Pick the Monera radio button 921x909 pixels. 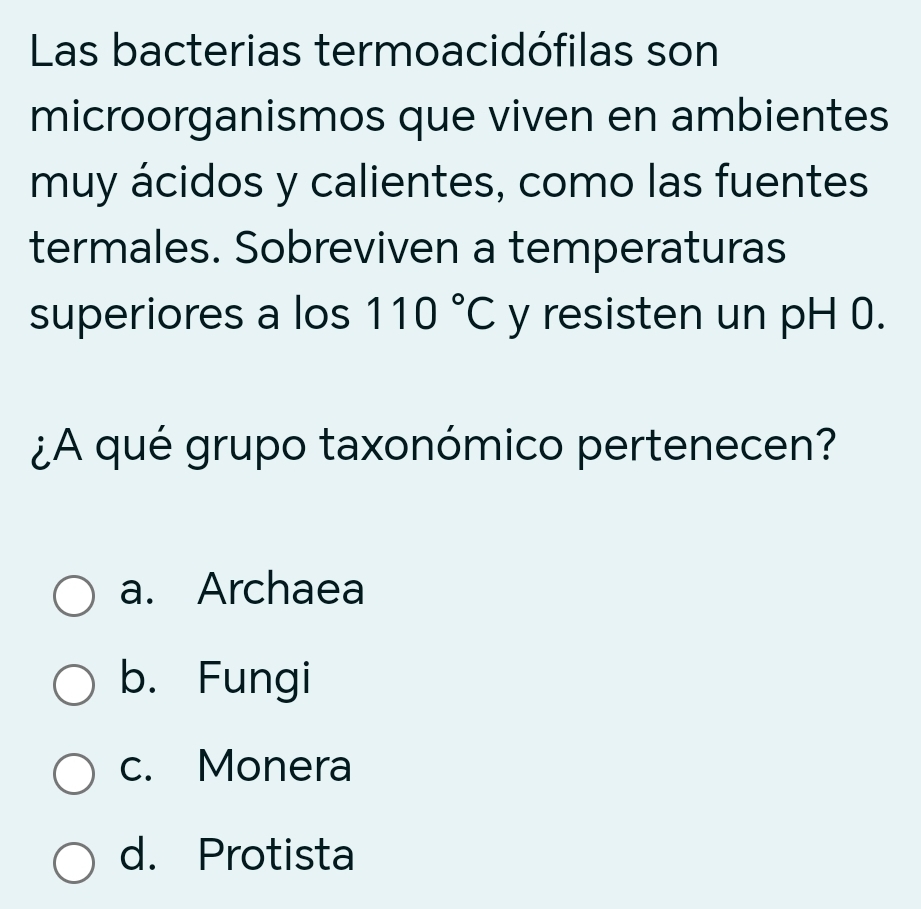tap(74, 774)
